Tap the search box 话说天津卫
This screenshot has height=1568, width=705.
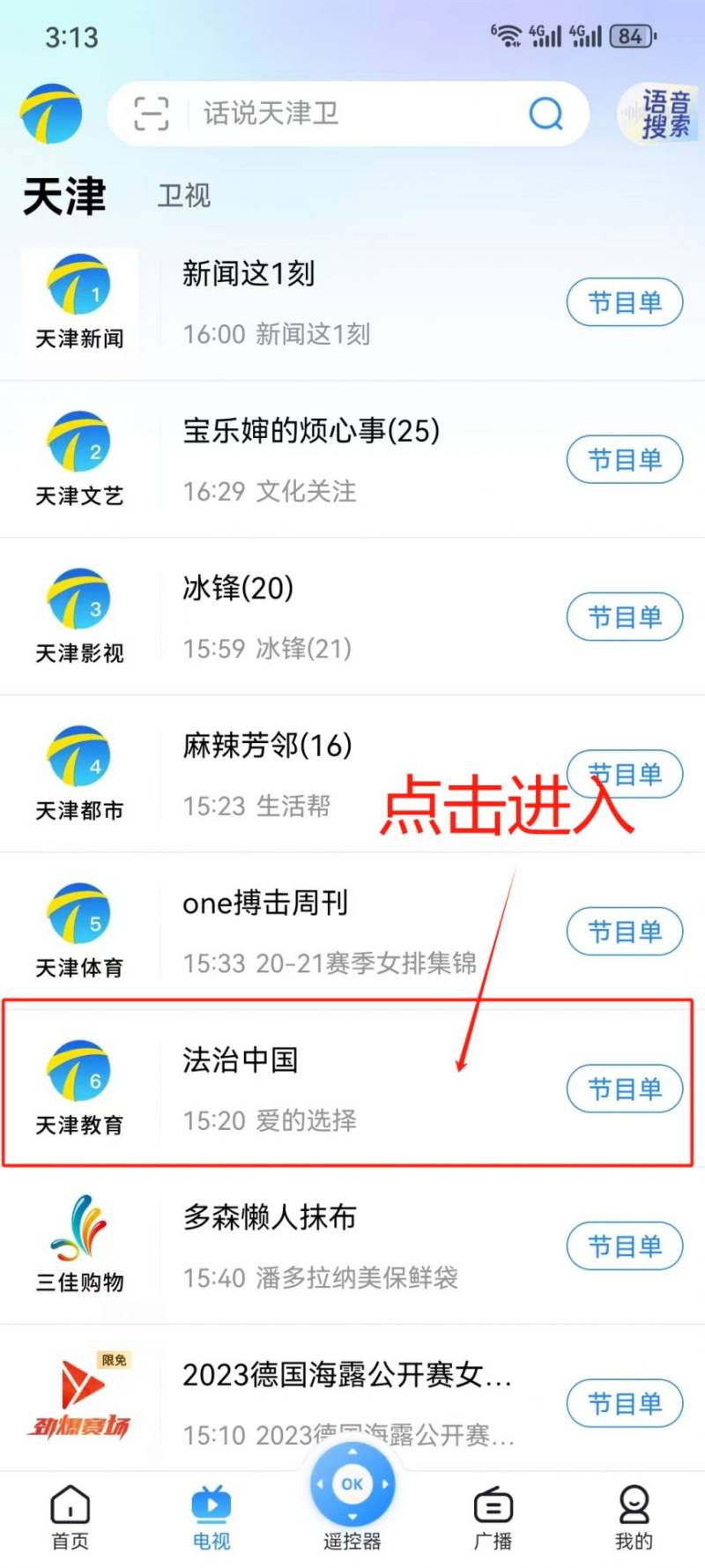click(352, 114)
